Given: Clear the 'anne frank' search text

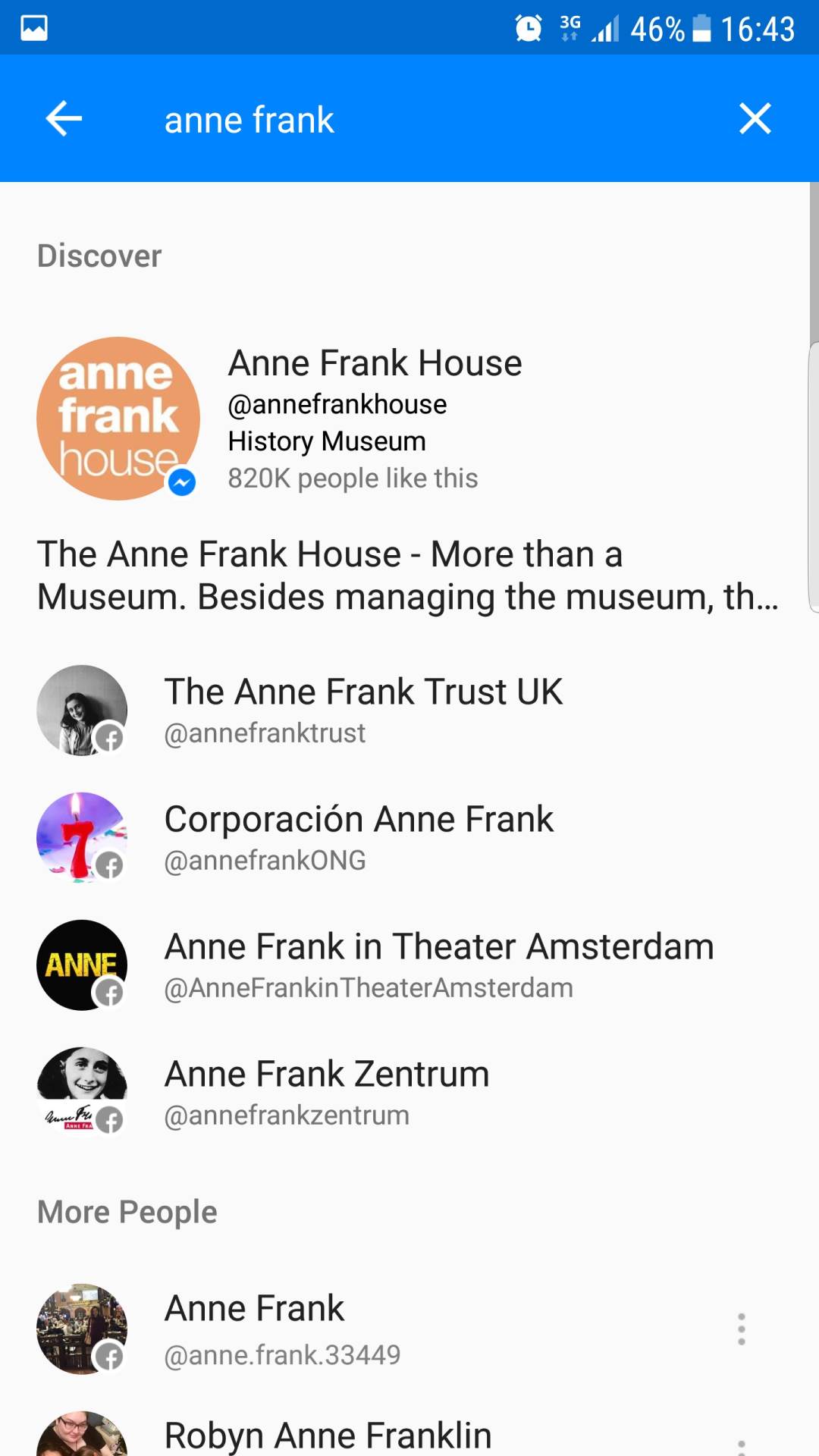Looking at the screenshot, I should (755, 119).
